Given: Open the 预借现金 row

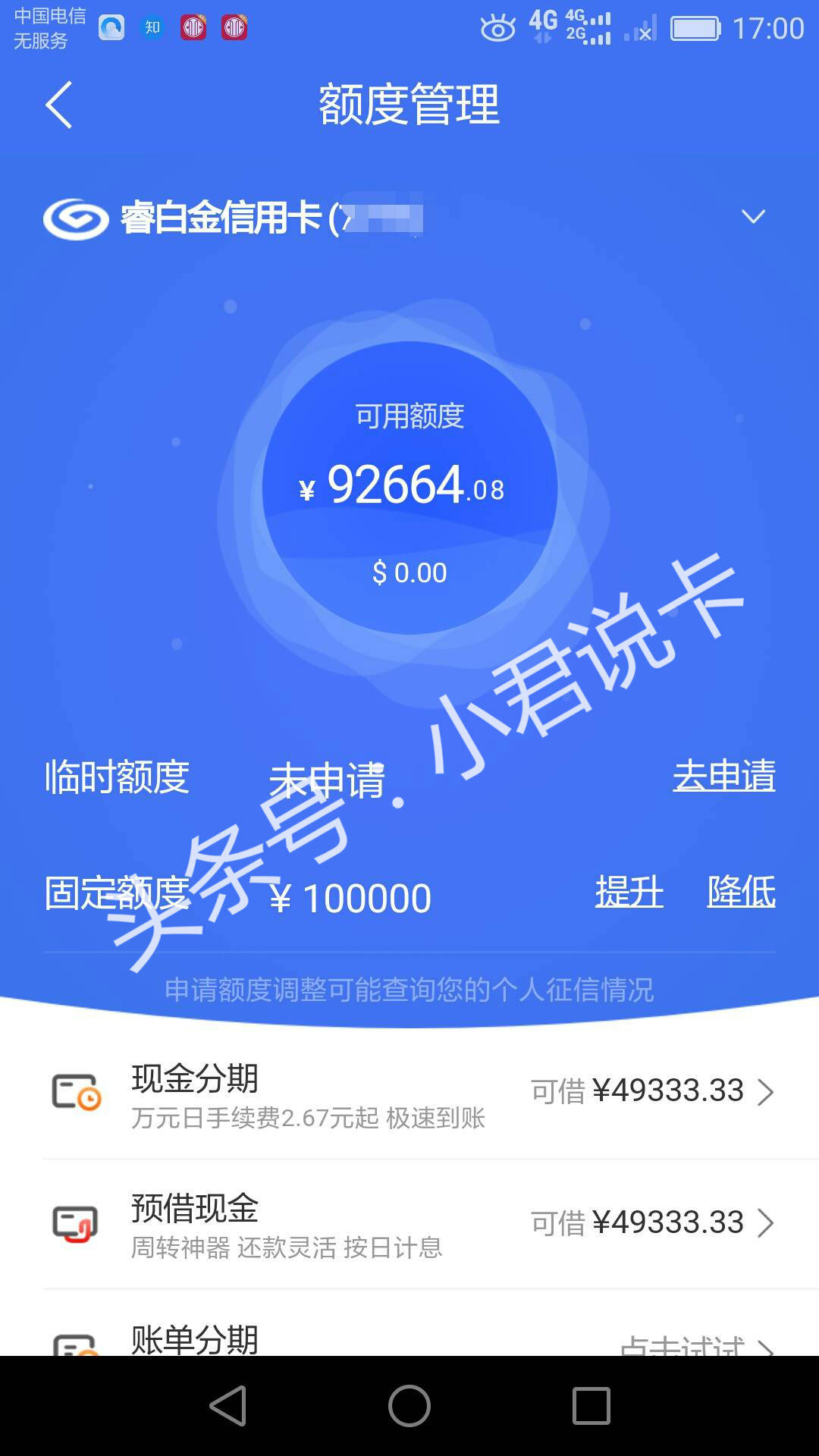Looking at the screenshot, I should (409, 1223).
